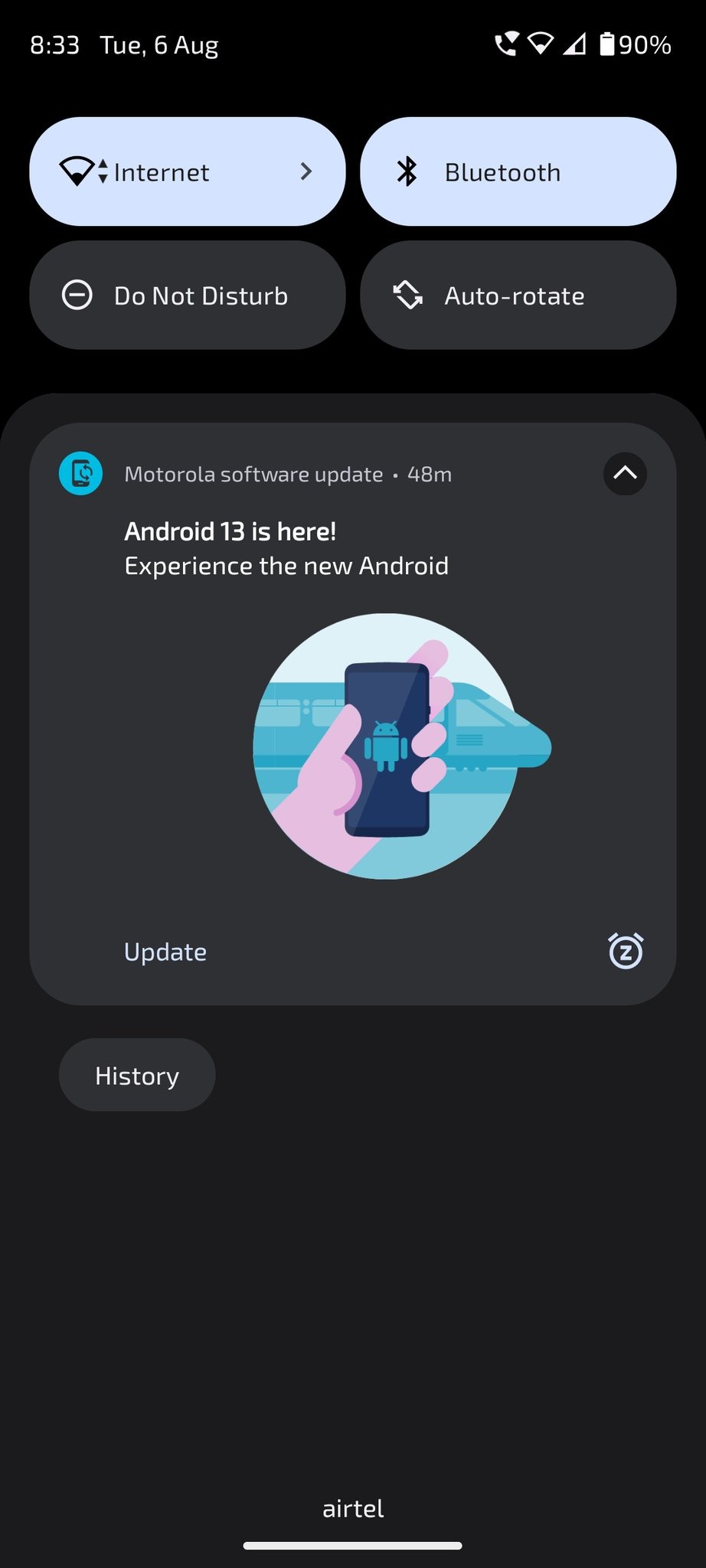Collapse the Motorola software update notification
The image size is (706, 1568).
click(625, 473)
